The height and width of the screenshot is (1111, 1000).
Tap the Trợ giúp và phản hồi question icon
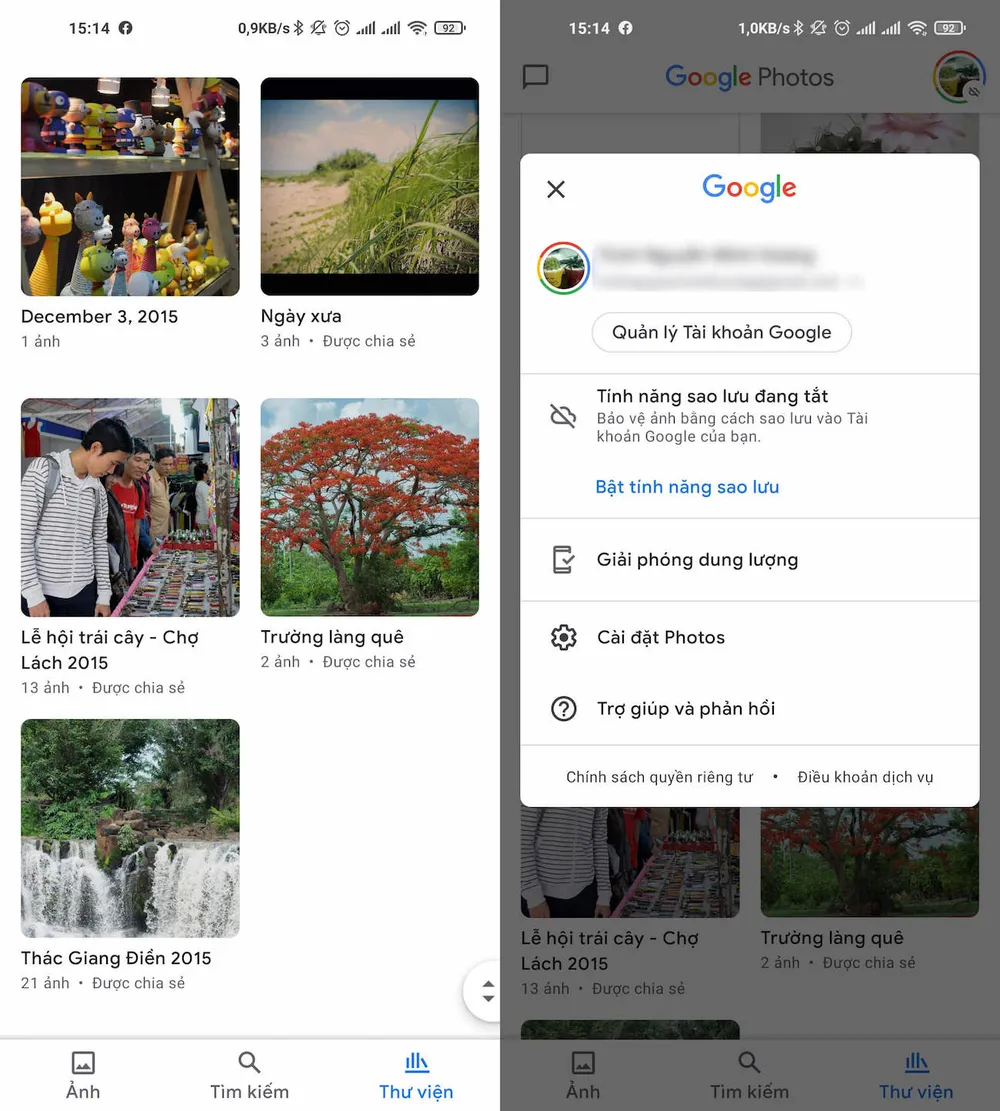(x=565, y=708)
